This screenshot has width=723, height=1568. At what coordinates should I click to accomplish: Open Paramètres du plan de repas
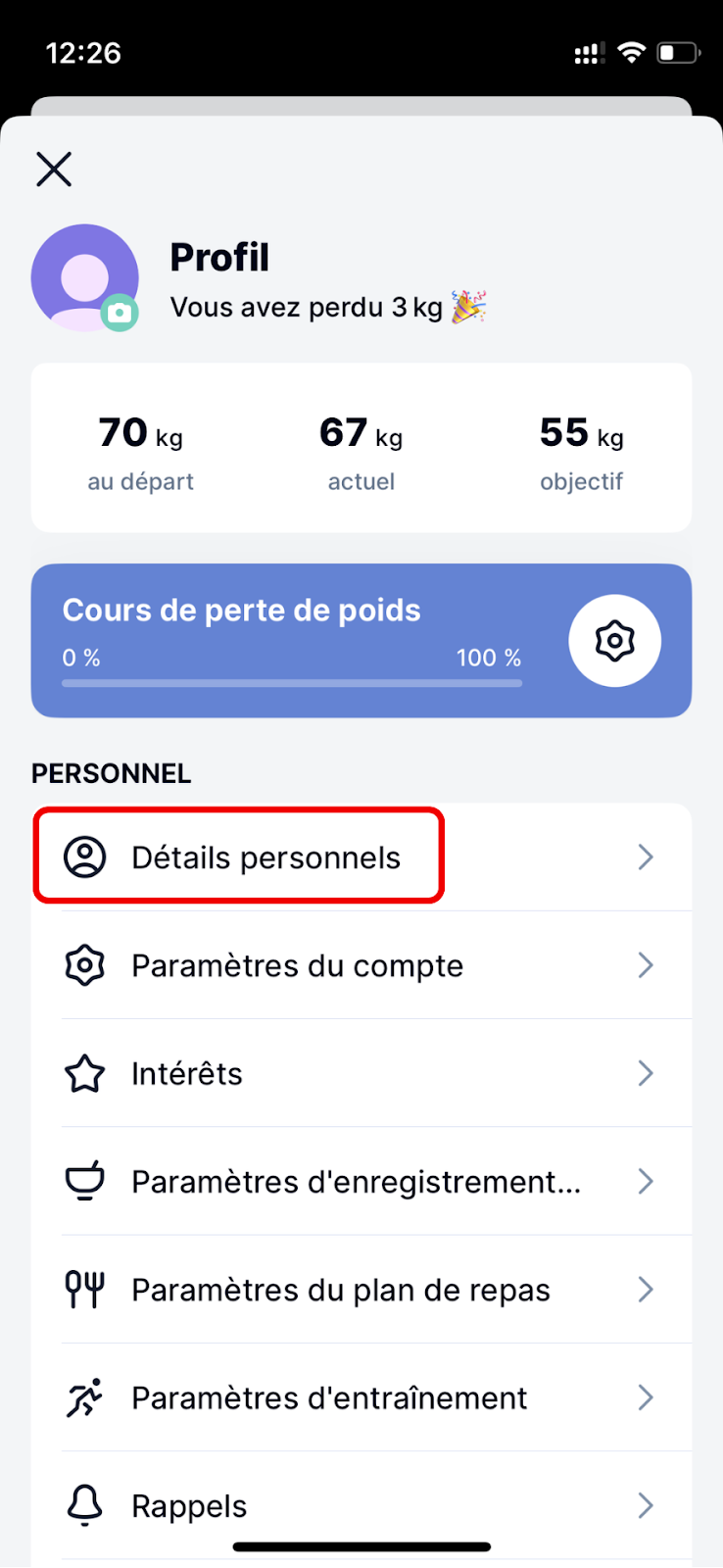[361, 1289]
